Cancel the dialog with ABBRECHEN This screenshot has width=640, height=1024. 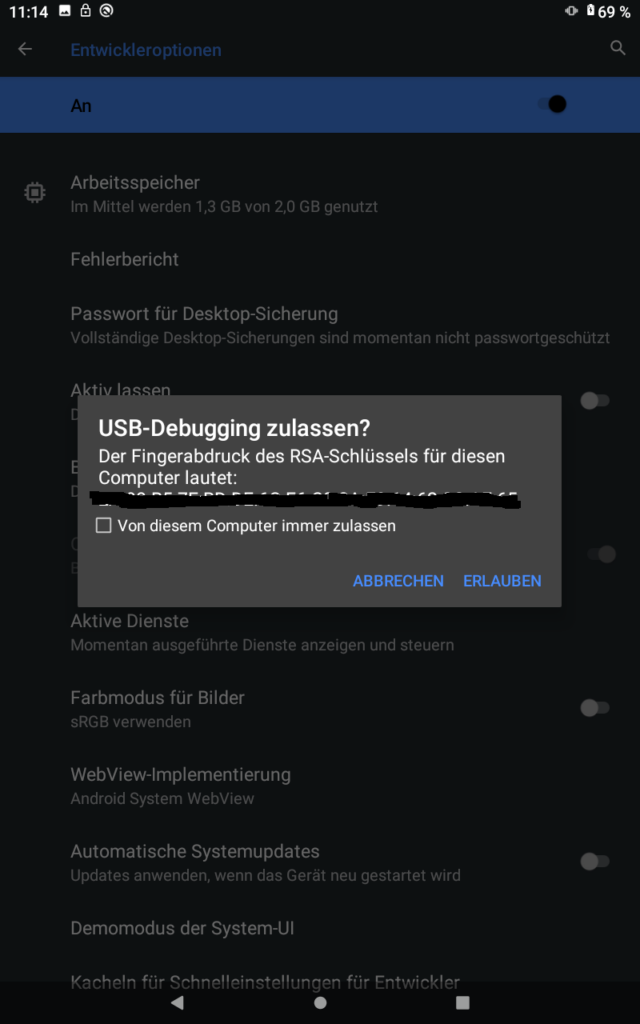[x=398, y=581]
